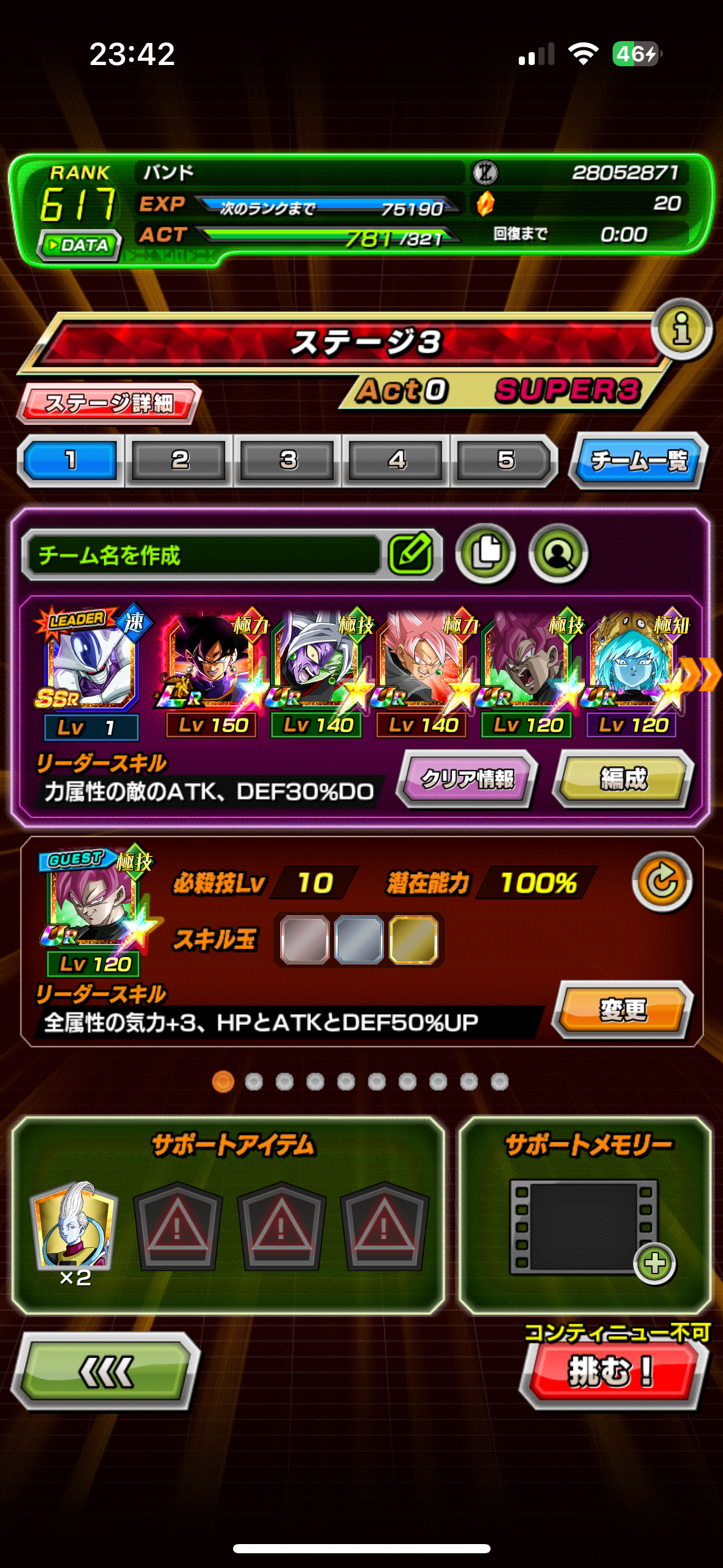Open クリア情報 clear info
The image size is (723, 1568).
[x=467, y=778]
